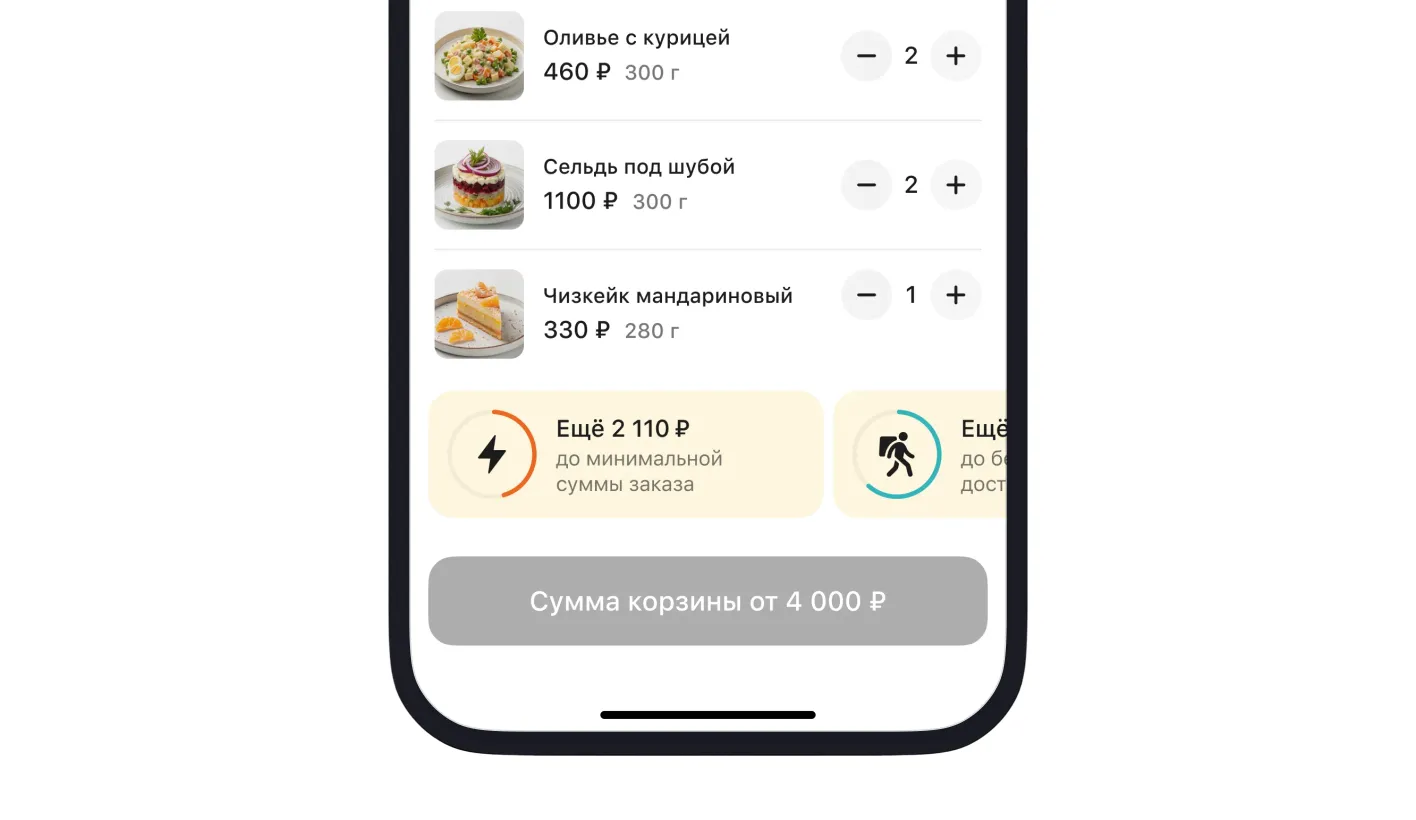
Task: Open the Сельдь под шубой dish photo
Action: (479, 185)
